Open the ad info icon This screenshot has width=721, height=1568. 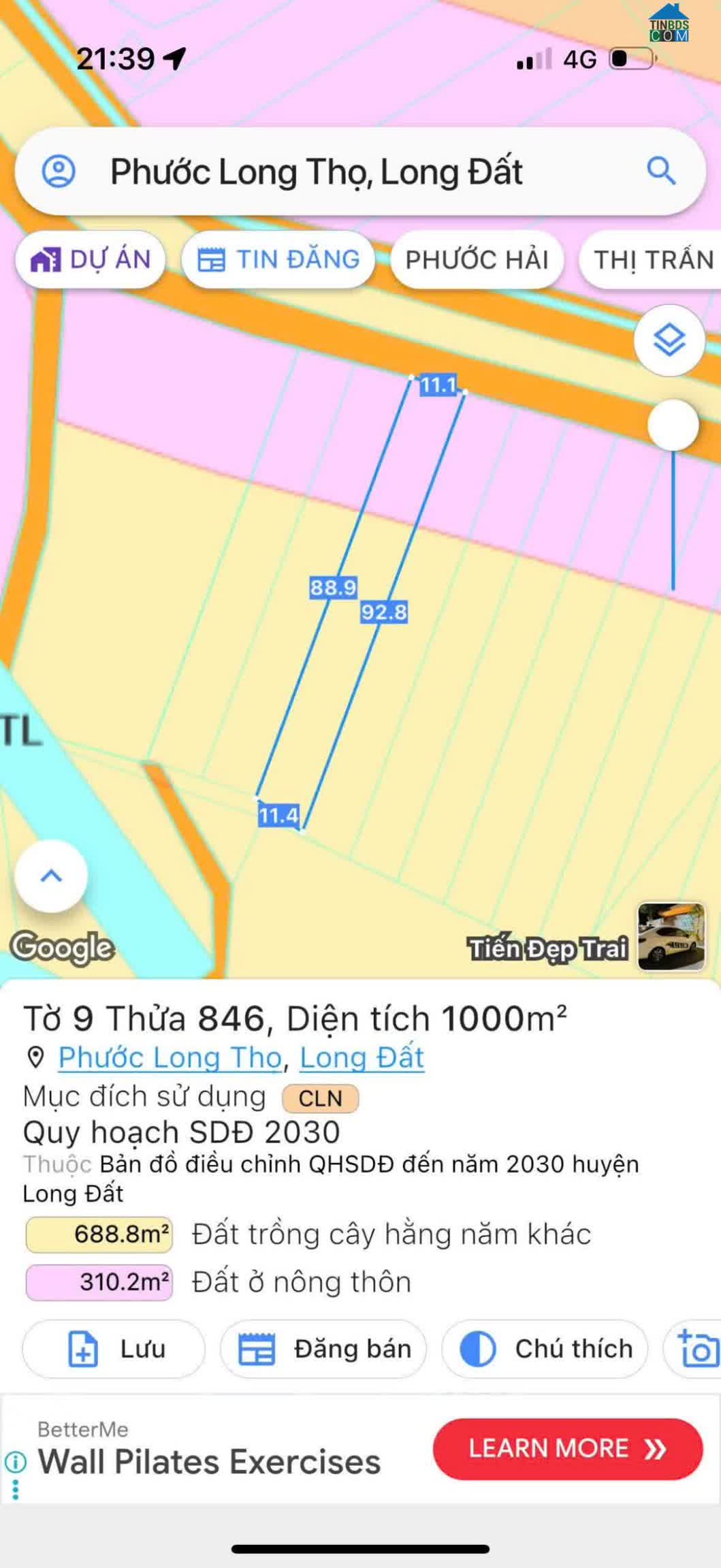click(15, 1461)
